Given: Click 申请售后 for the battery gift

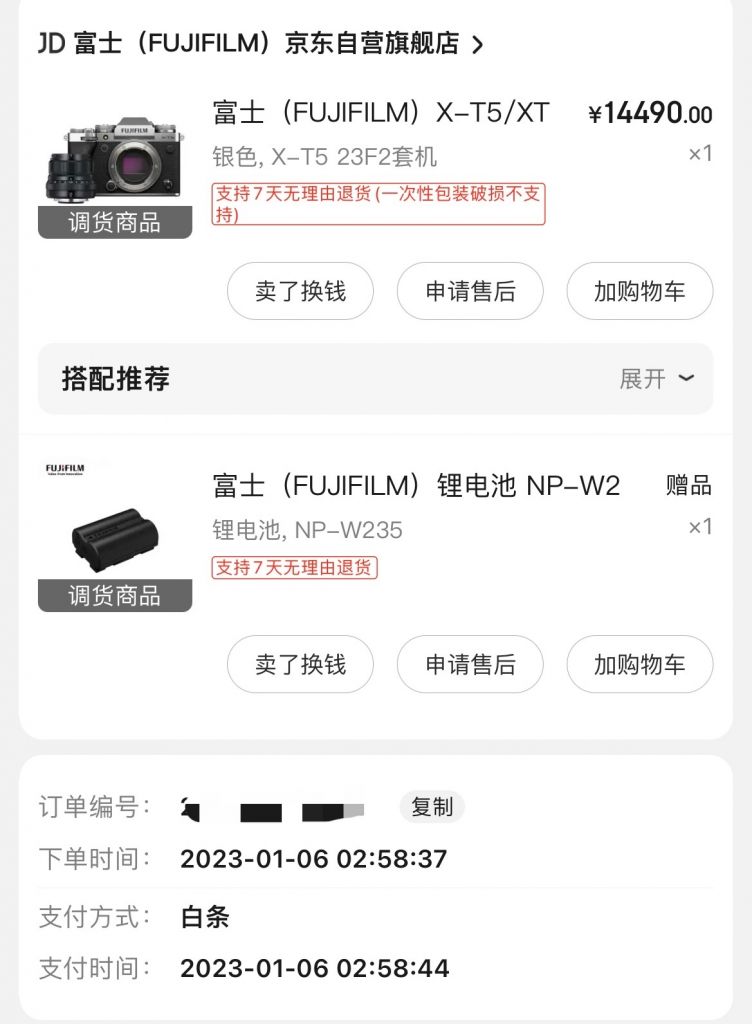Looking at the screenshot, I should pos(470,664).
